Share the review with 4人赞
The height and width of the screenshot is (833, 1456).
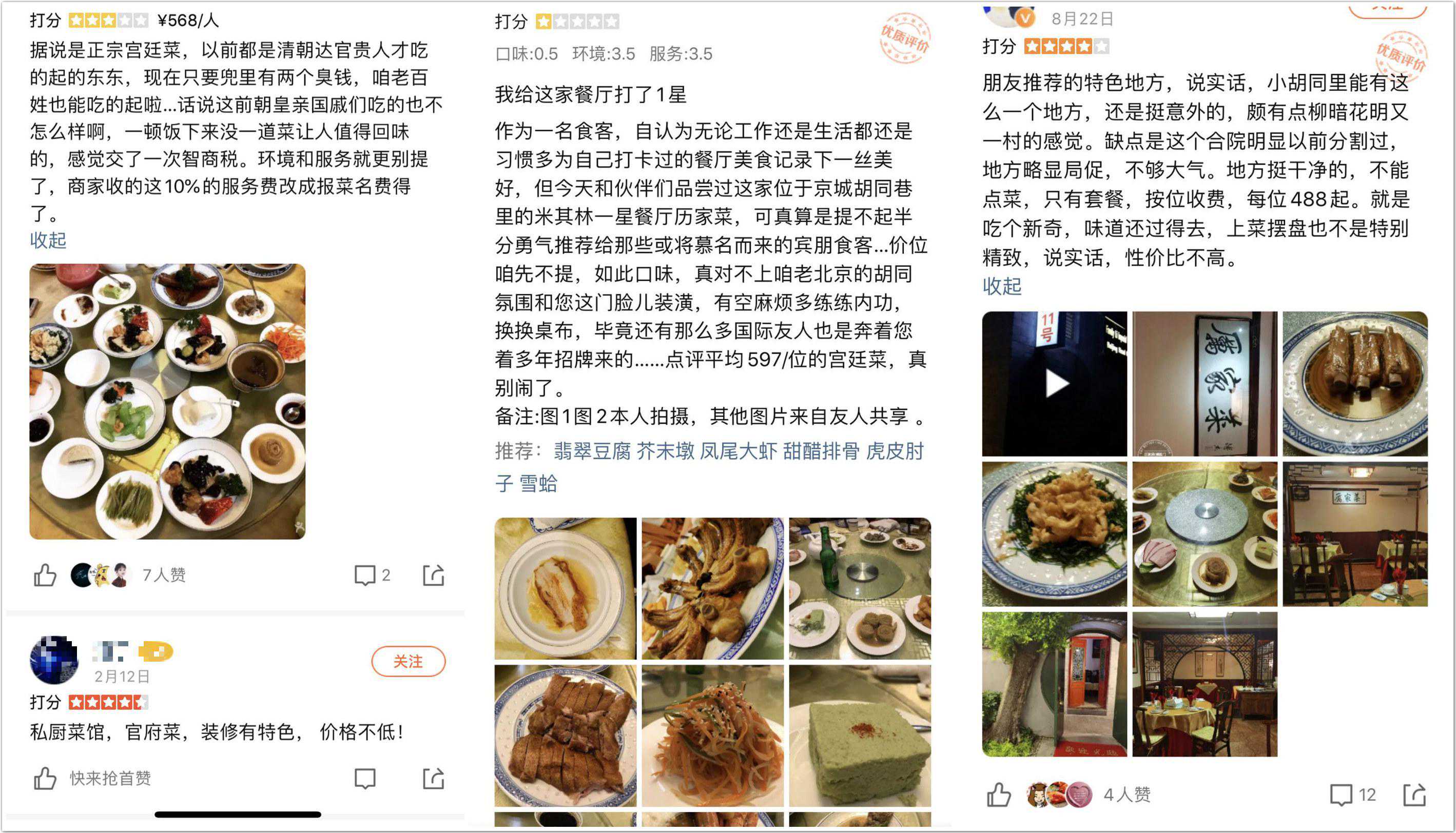[x=1414, y=795]
